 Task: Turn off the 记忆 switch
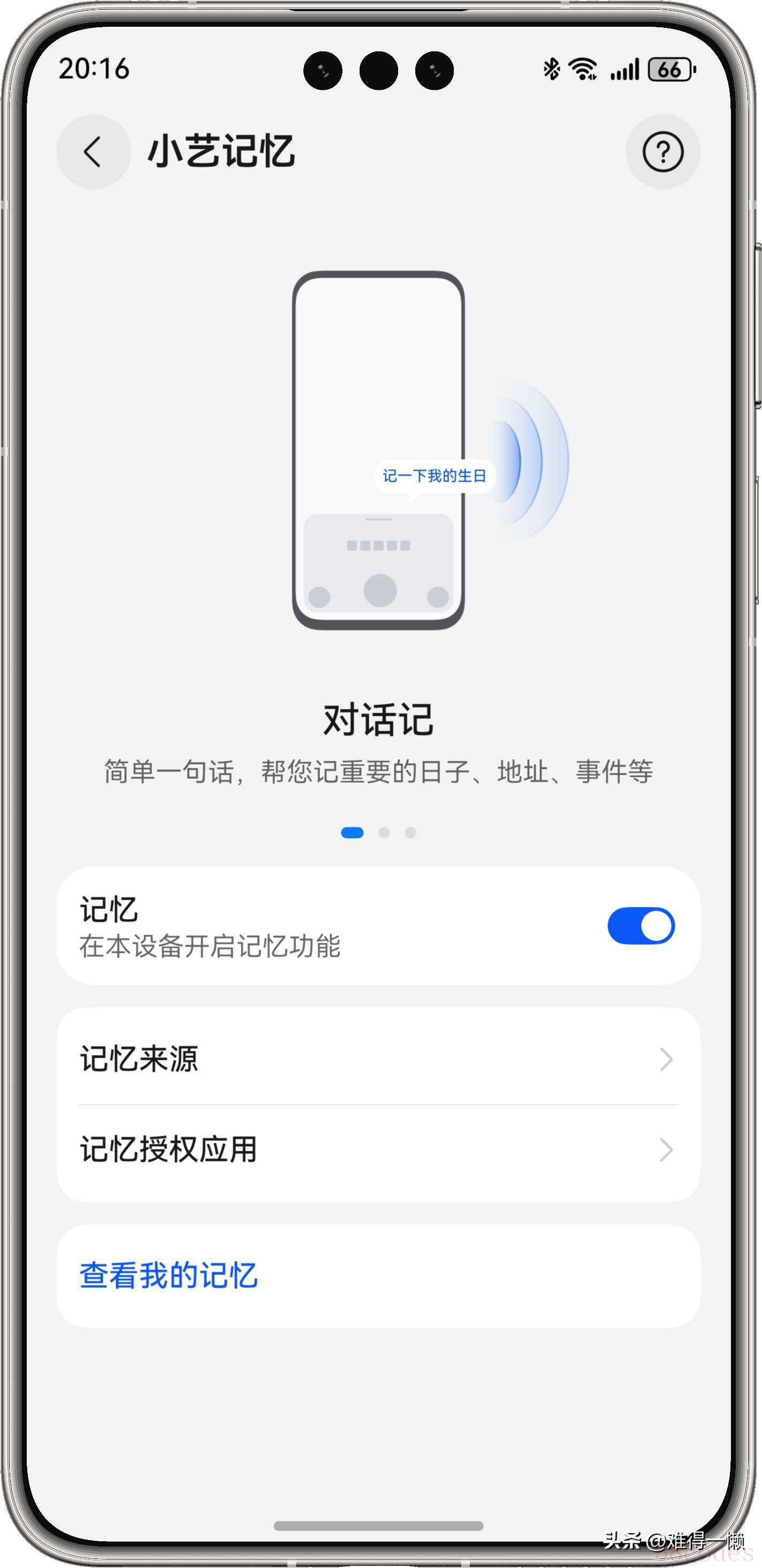point(641,926)
